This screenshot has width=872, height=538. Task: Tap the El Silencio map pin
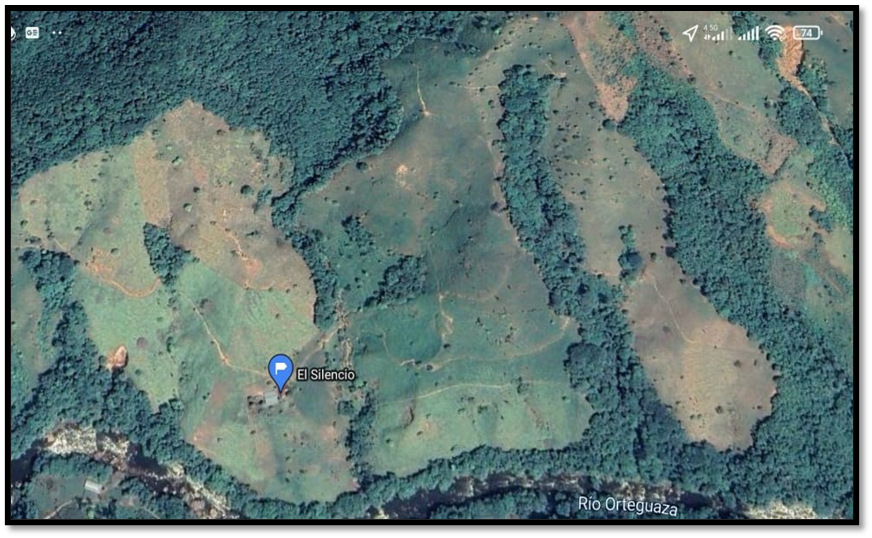point(281,370)
